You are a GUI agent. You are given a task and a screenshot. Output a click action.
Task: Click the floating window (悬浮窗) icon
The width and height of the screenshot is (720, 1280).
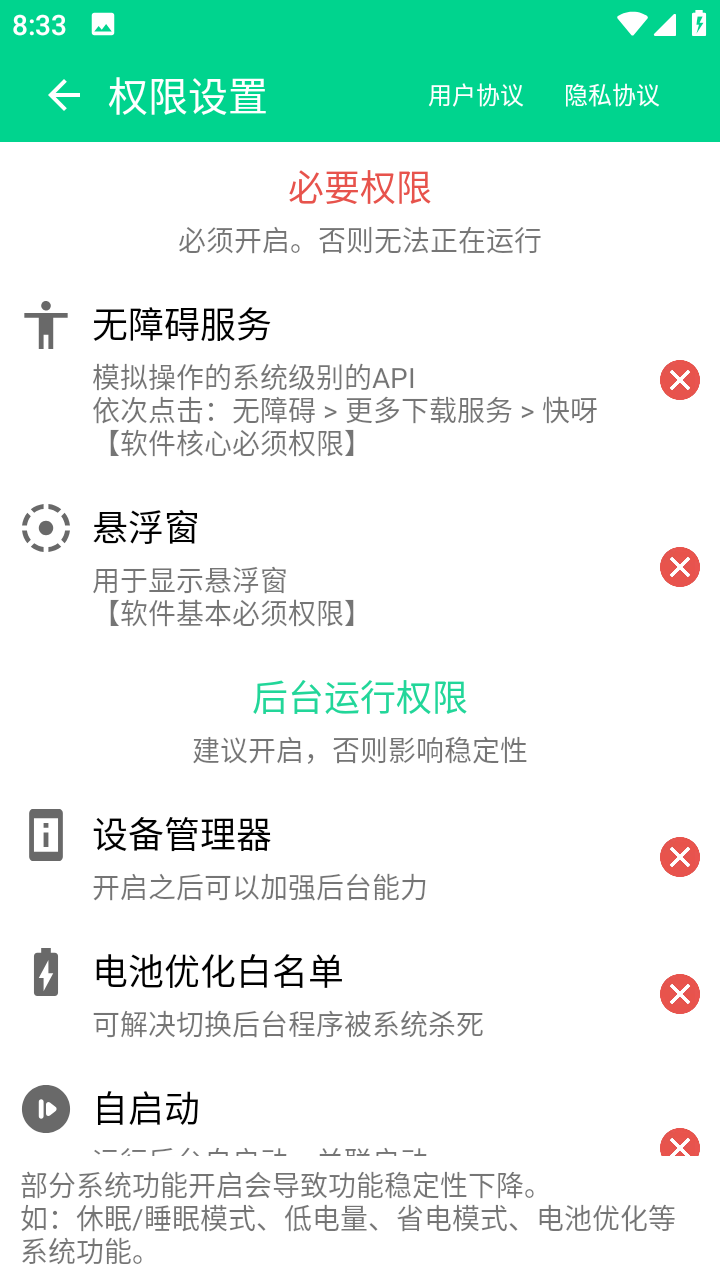(x=45, y=529)
